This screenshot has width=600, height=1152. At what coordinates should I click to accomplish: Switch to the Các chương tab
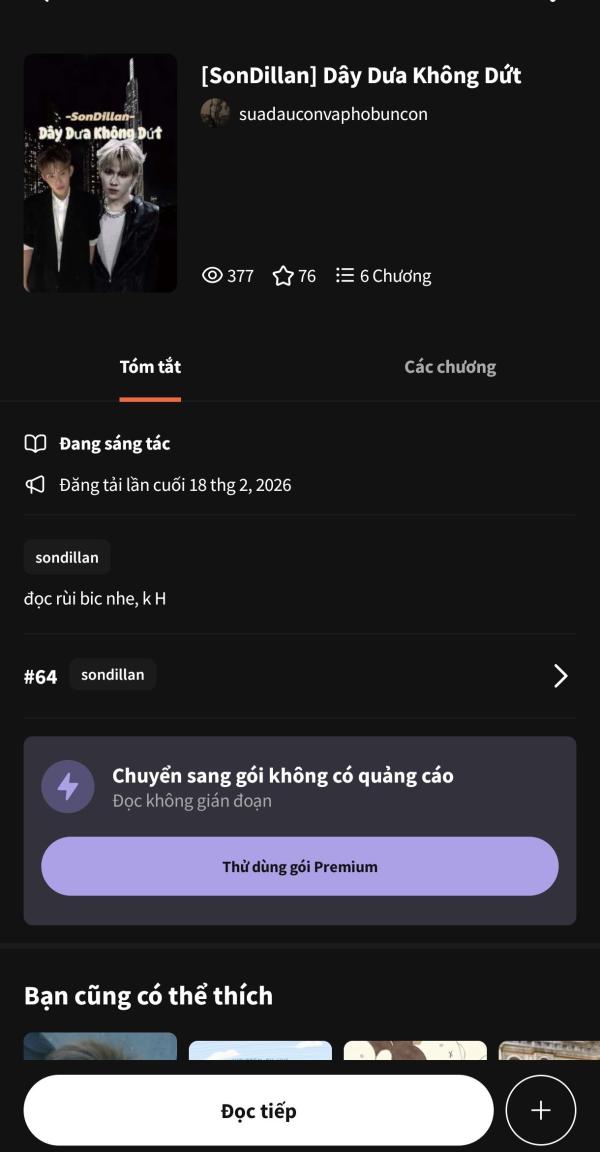(449, 367)
